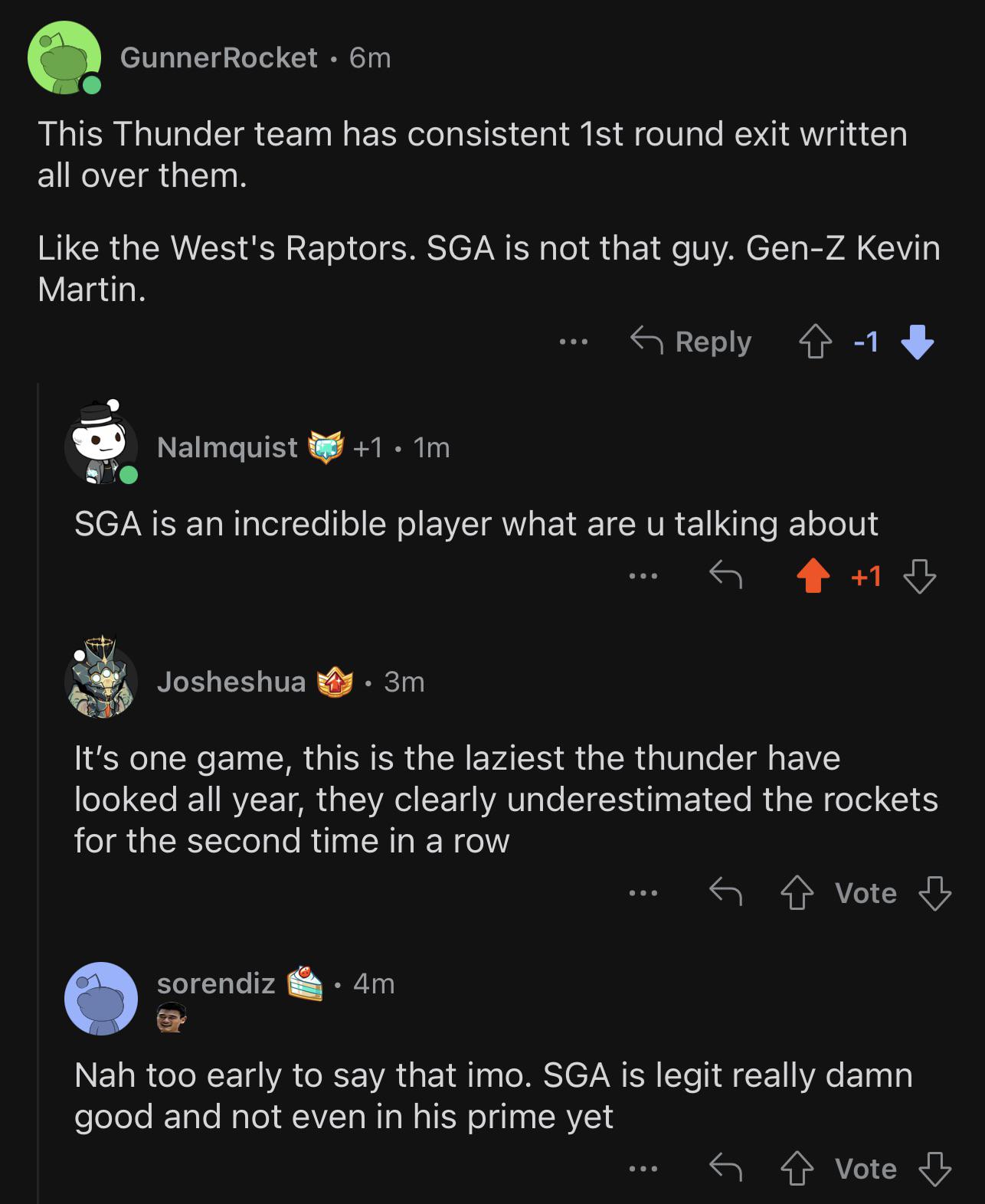The image size is (985, 1204).
Task: Remove upvote on Nalmquist's comment
Action: click(813, 576)
